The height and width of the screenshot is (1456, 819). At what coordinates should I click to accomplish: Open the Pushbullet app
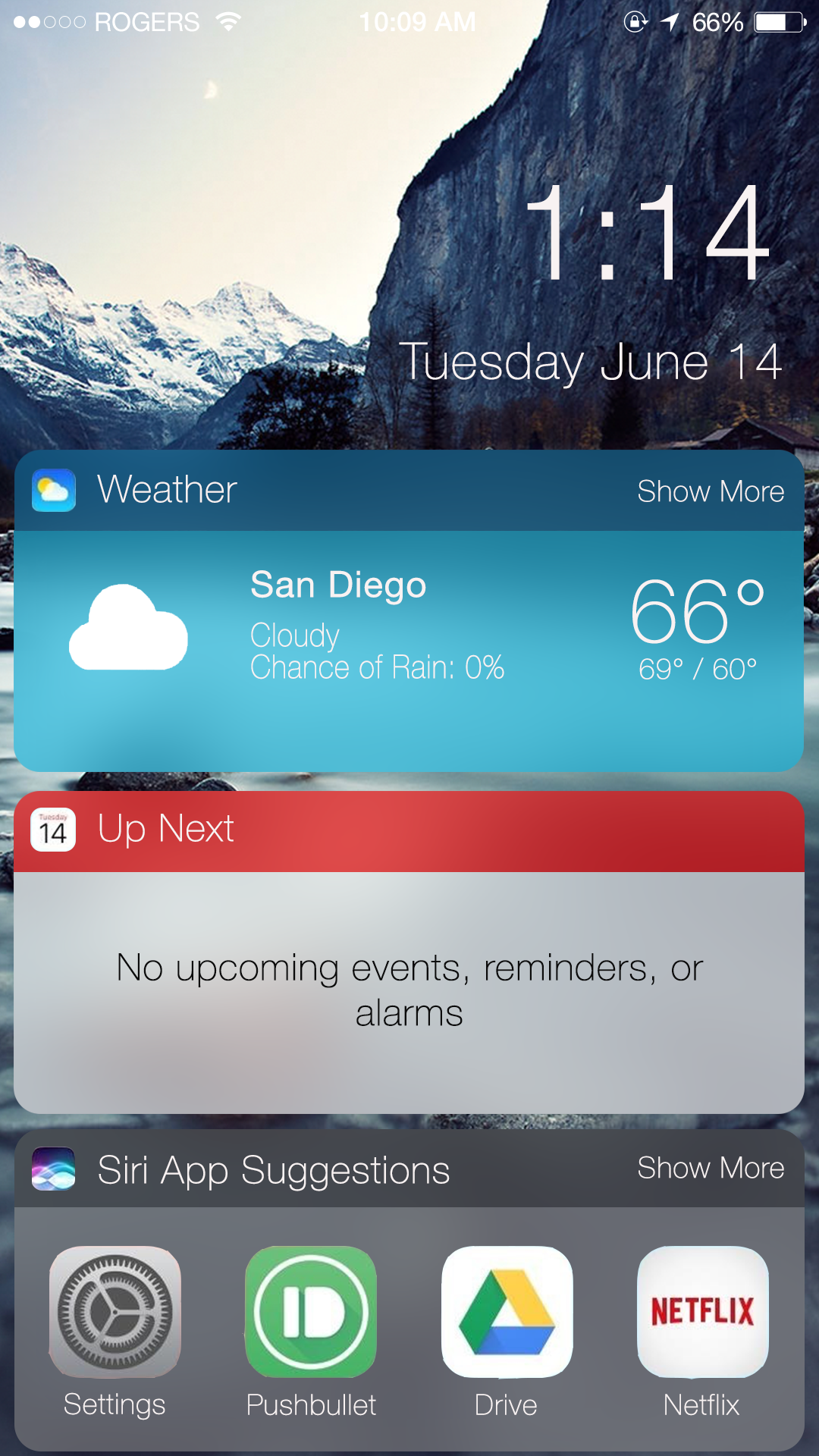[311, 1312]
